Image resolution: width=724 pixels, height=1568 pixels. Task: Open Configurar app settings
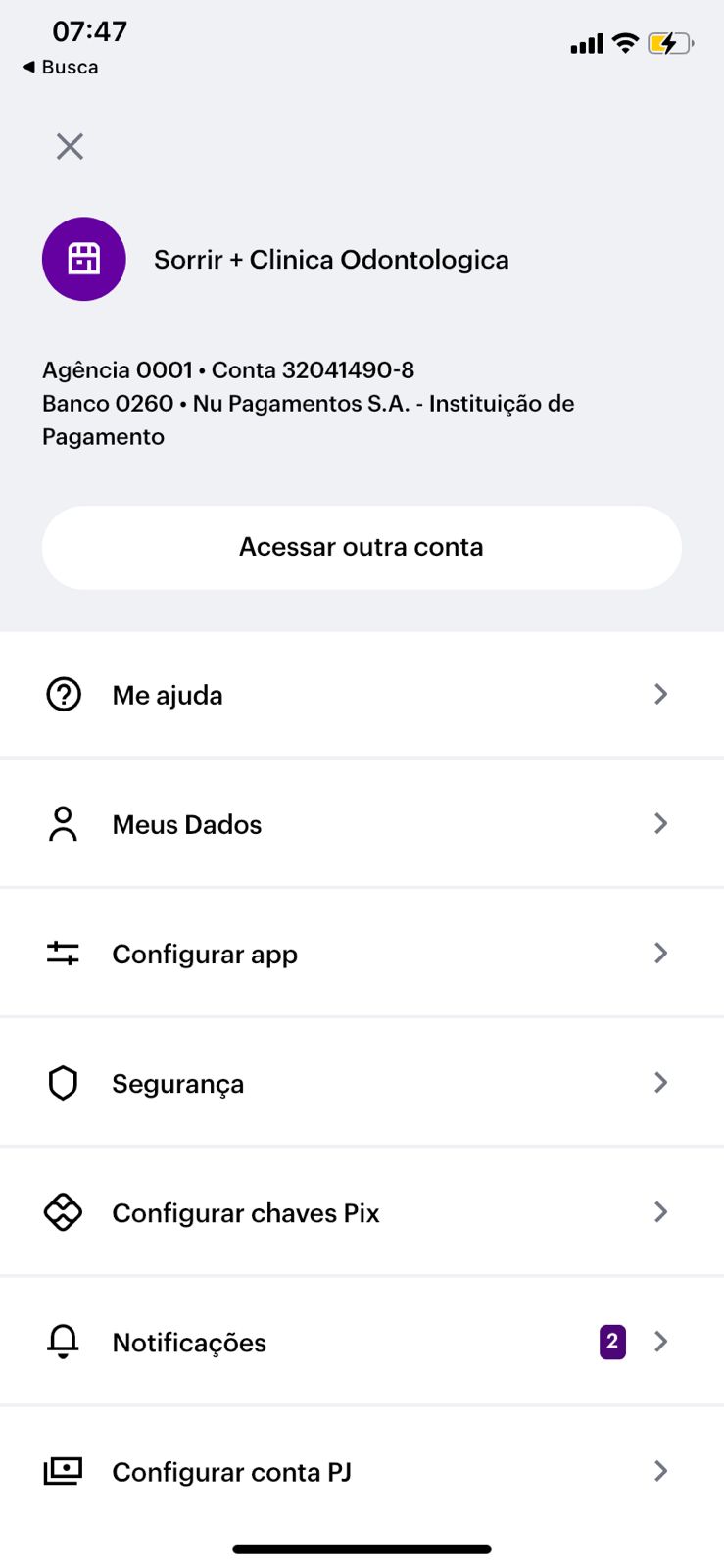(x=362, y=954)
